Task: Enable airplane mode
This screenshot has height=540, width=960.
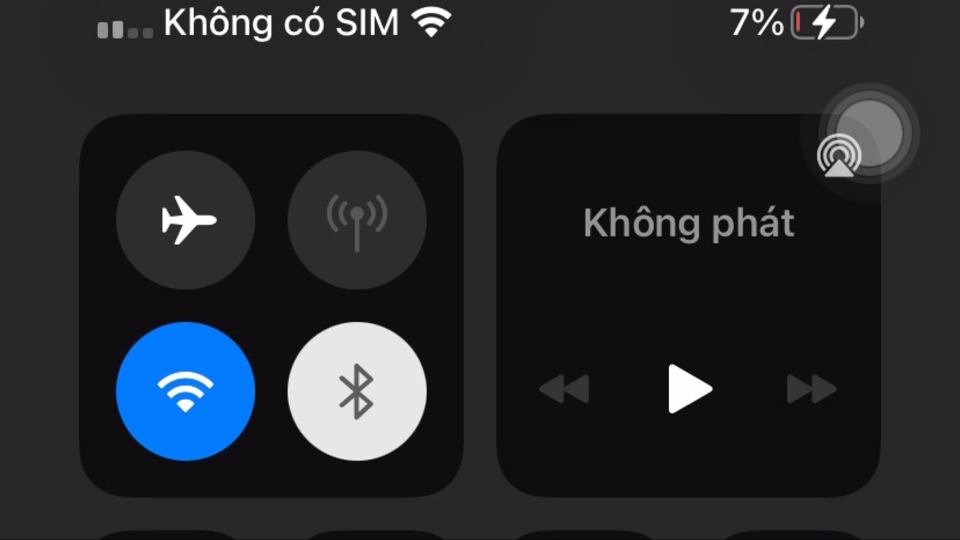Action: [x=186, y=220]
